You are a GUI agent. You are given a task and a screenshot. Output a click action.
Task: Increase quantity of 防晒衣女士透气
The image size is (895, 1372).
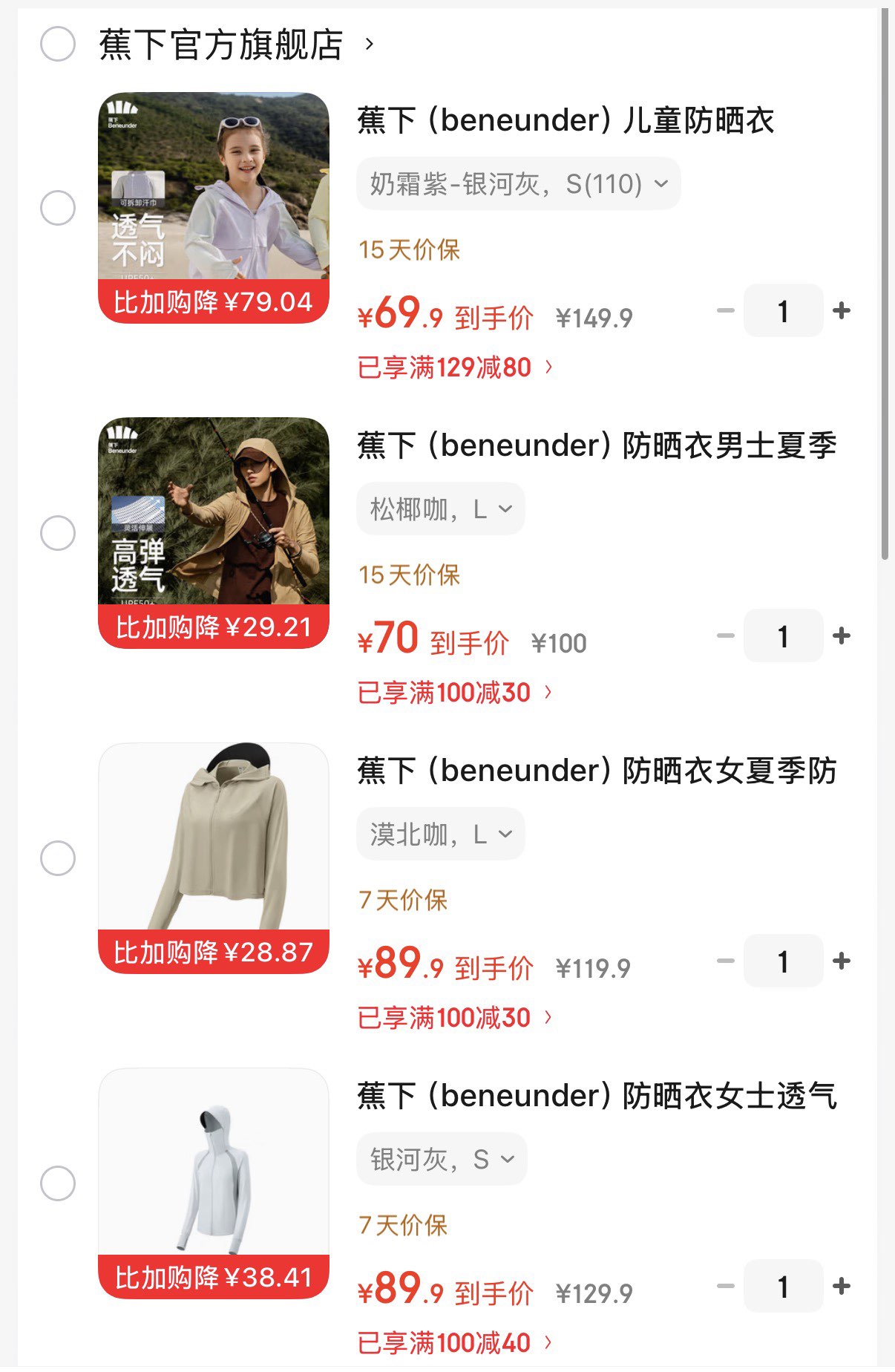click(842, 1286)
